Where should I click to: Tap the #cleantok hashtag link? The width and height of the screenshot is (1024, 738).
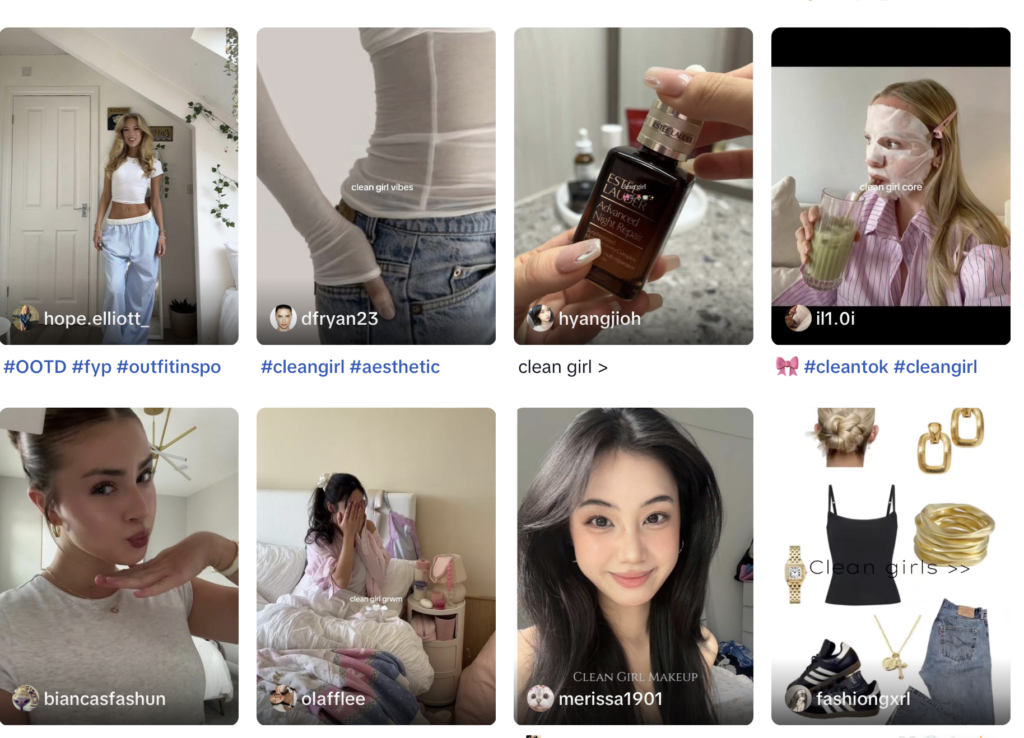pos(845,367)
